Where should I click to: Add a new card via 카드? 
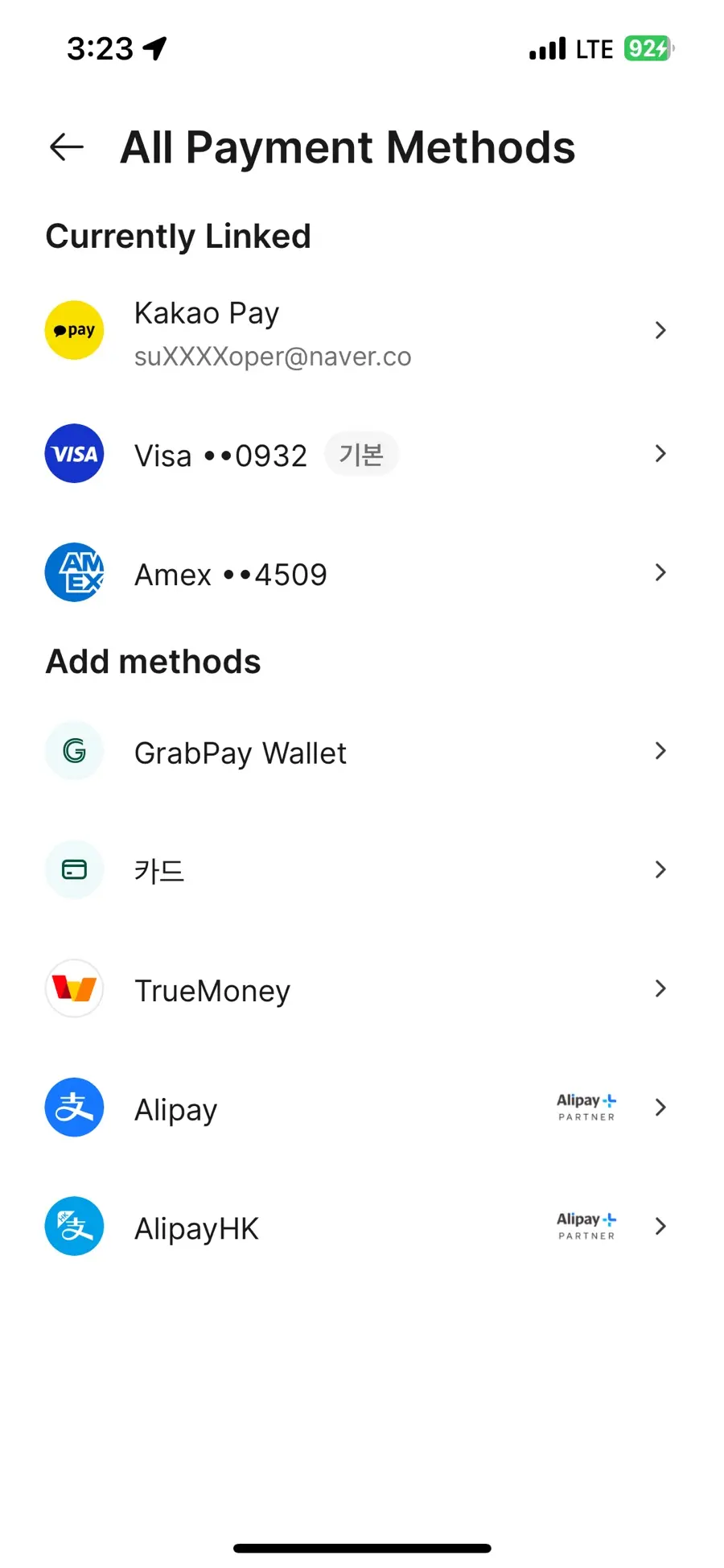point(362,870)
